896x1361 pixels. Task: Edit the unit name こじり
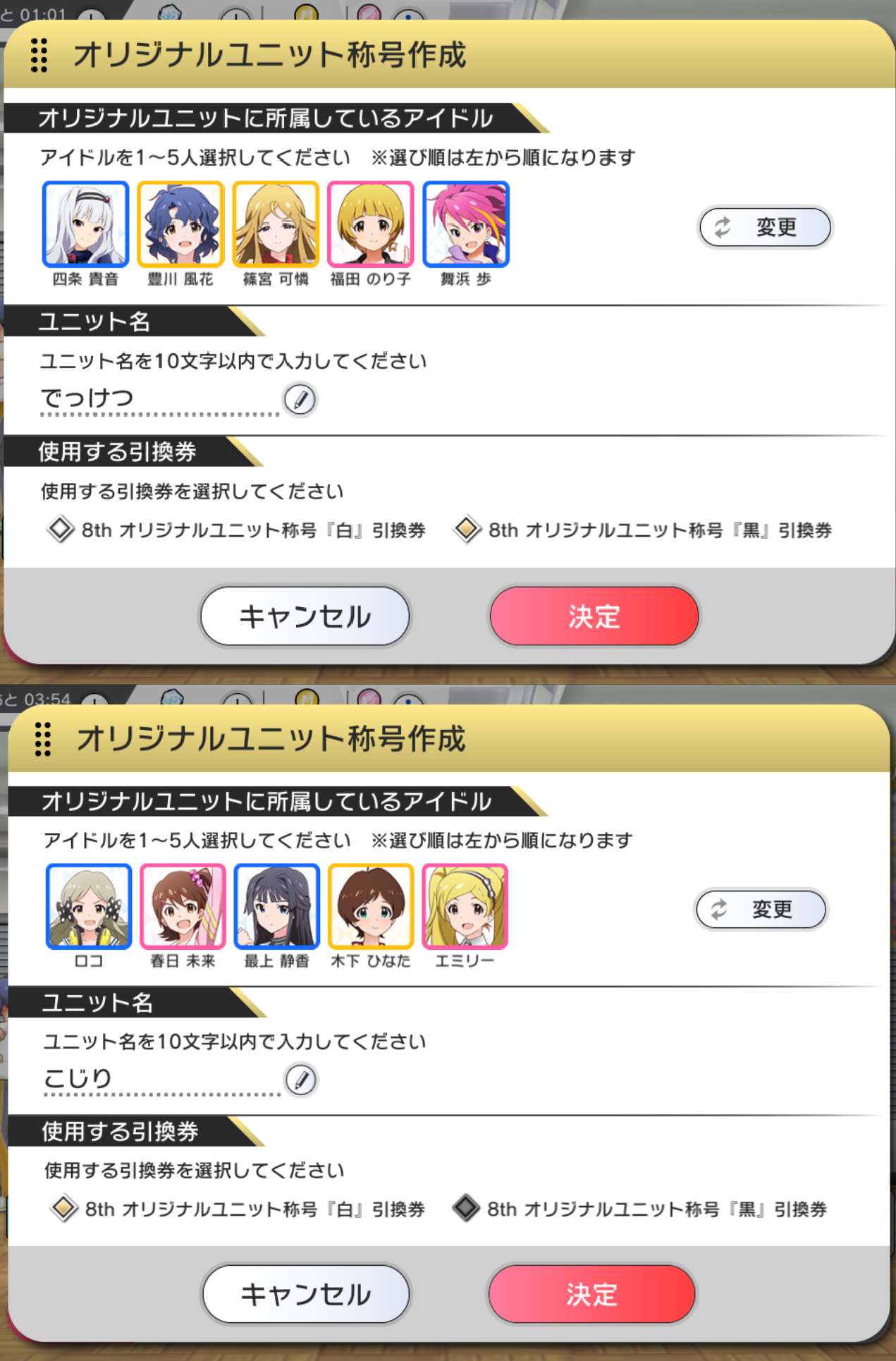[301, 1080]
